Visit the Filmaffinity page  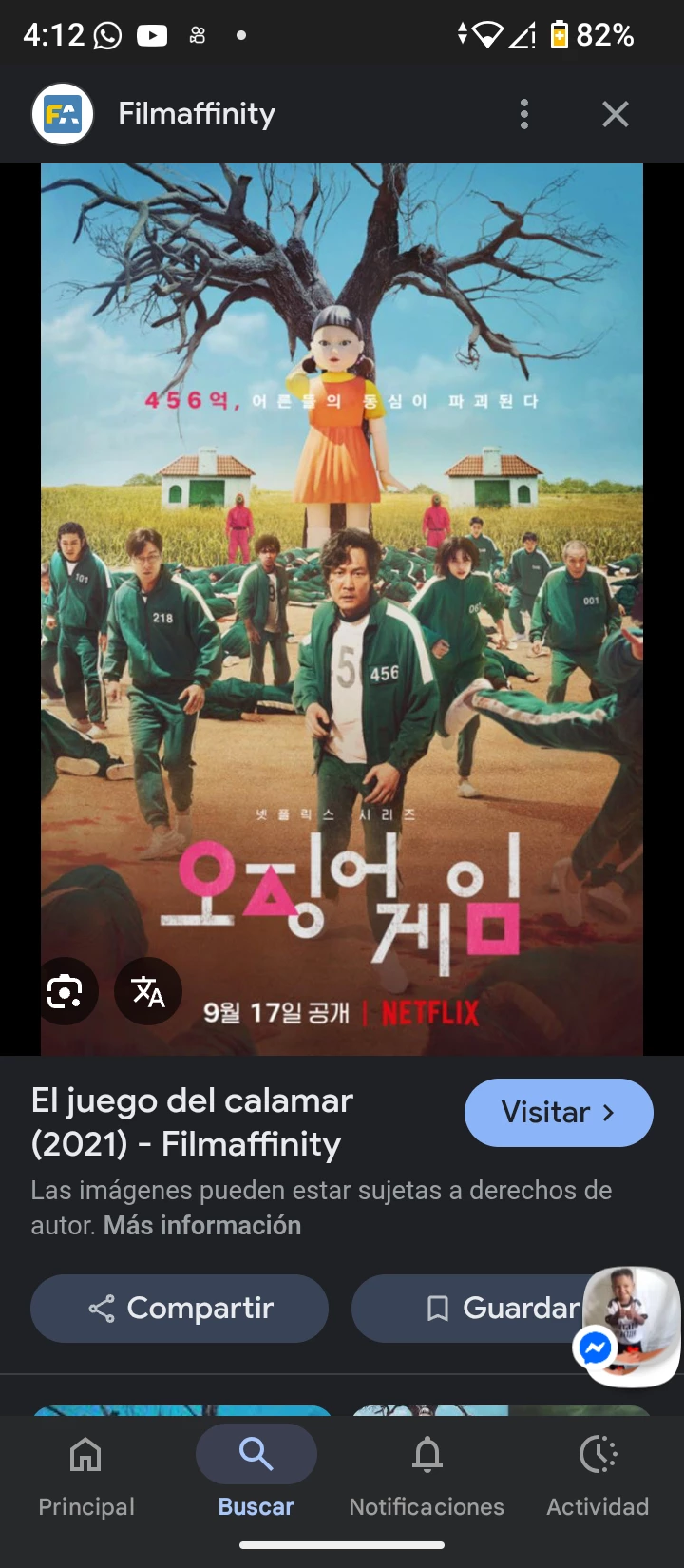pyautogui.click(x=559, y=1112)
